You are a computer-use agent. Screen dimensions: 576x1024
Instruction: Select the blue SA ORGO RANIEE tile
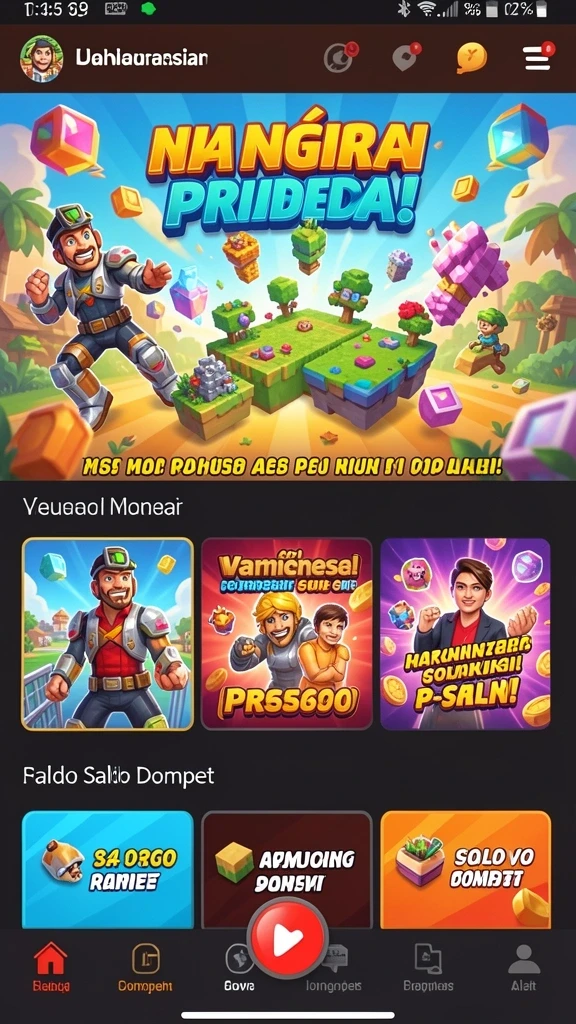(x=108, y=869)
